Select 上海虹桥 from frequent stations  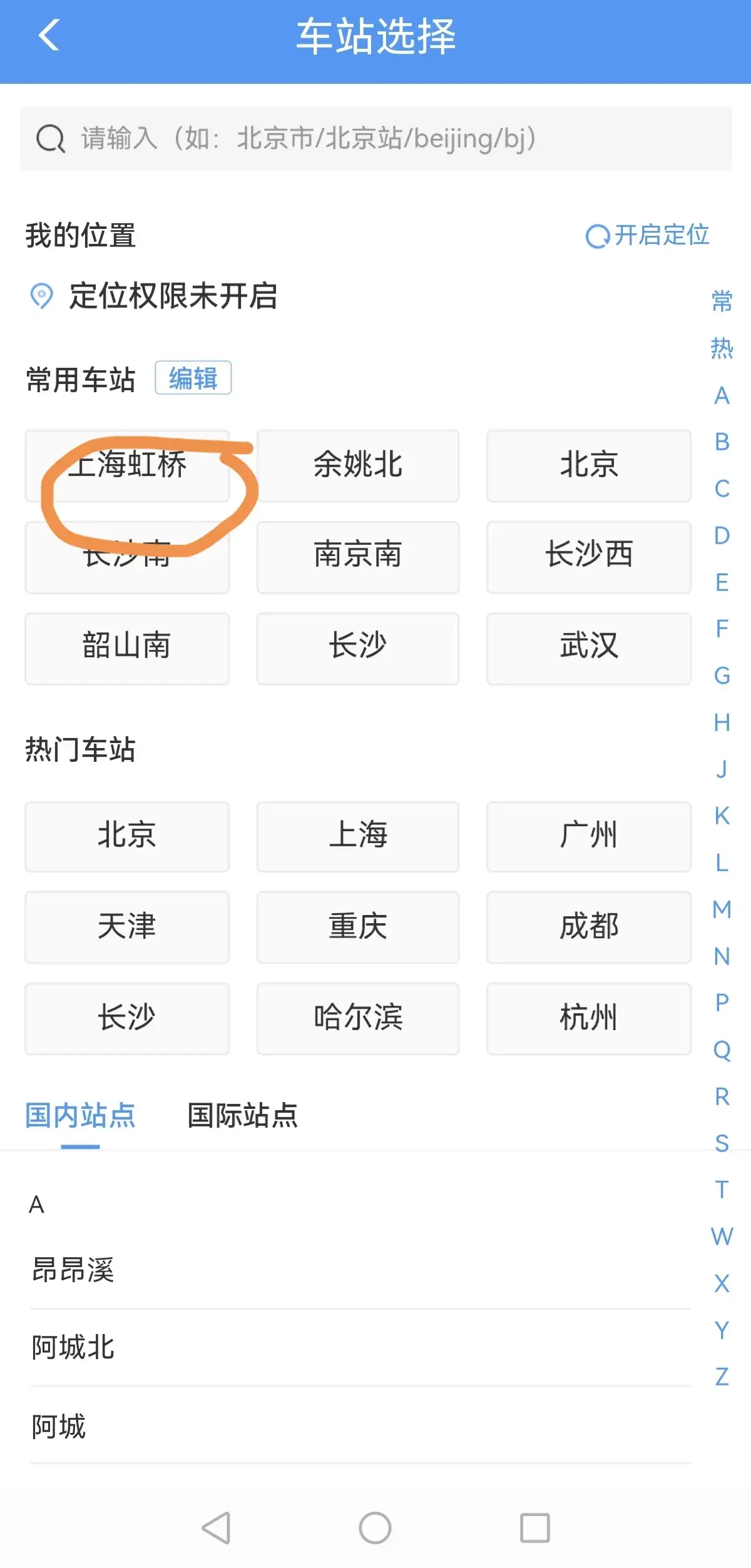127,465
